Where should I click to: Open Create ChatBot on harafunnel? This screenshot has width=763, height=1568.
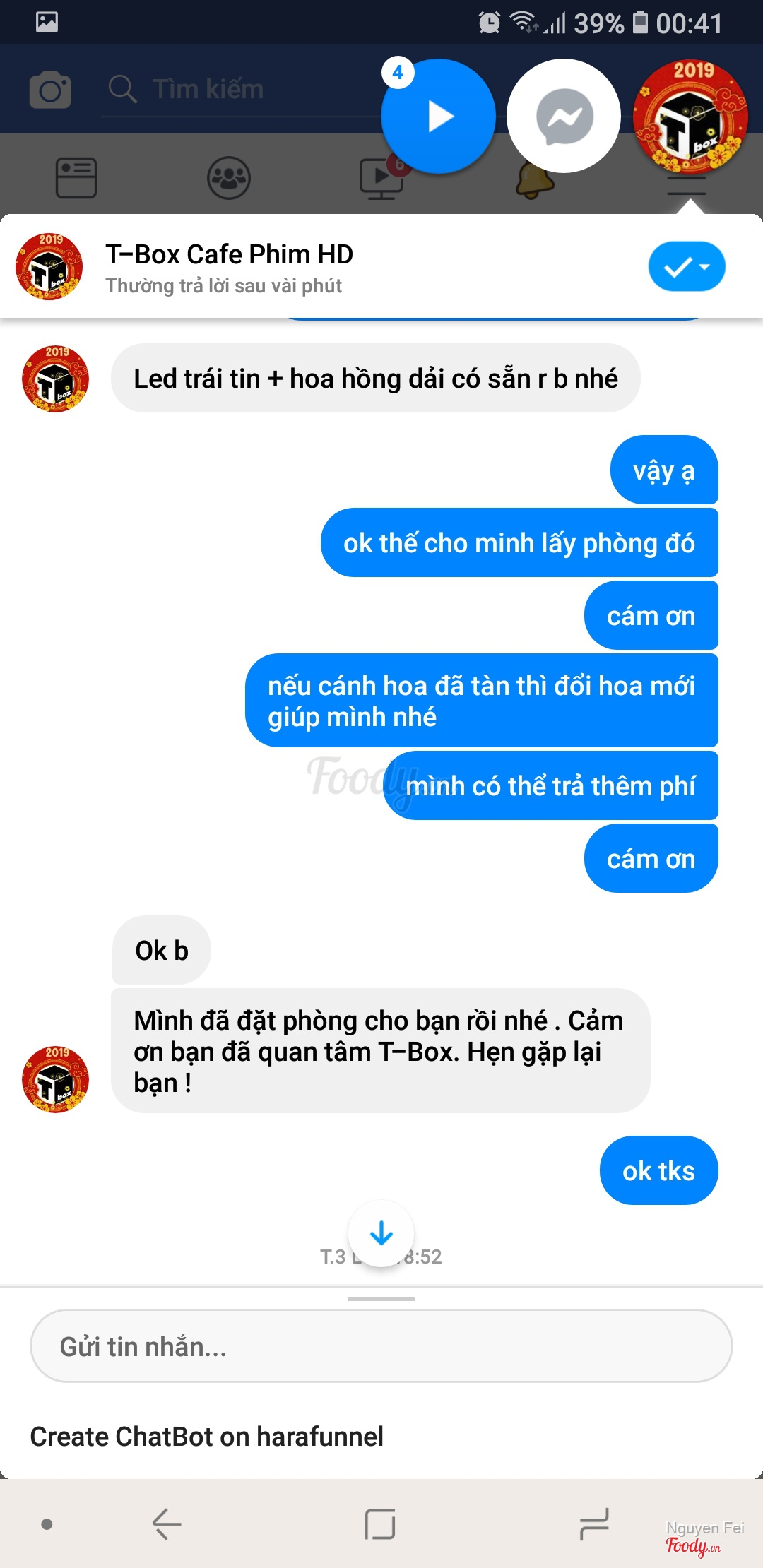[x=207, y=1437]
